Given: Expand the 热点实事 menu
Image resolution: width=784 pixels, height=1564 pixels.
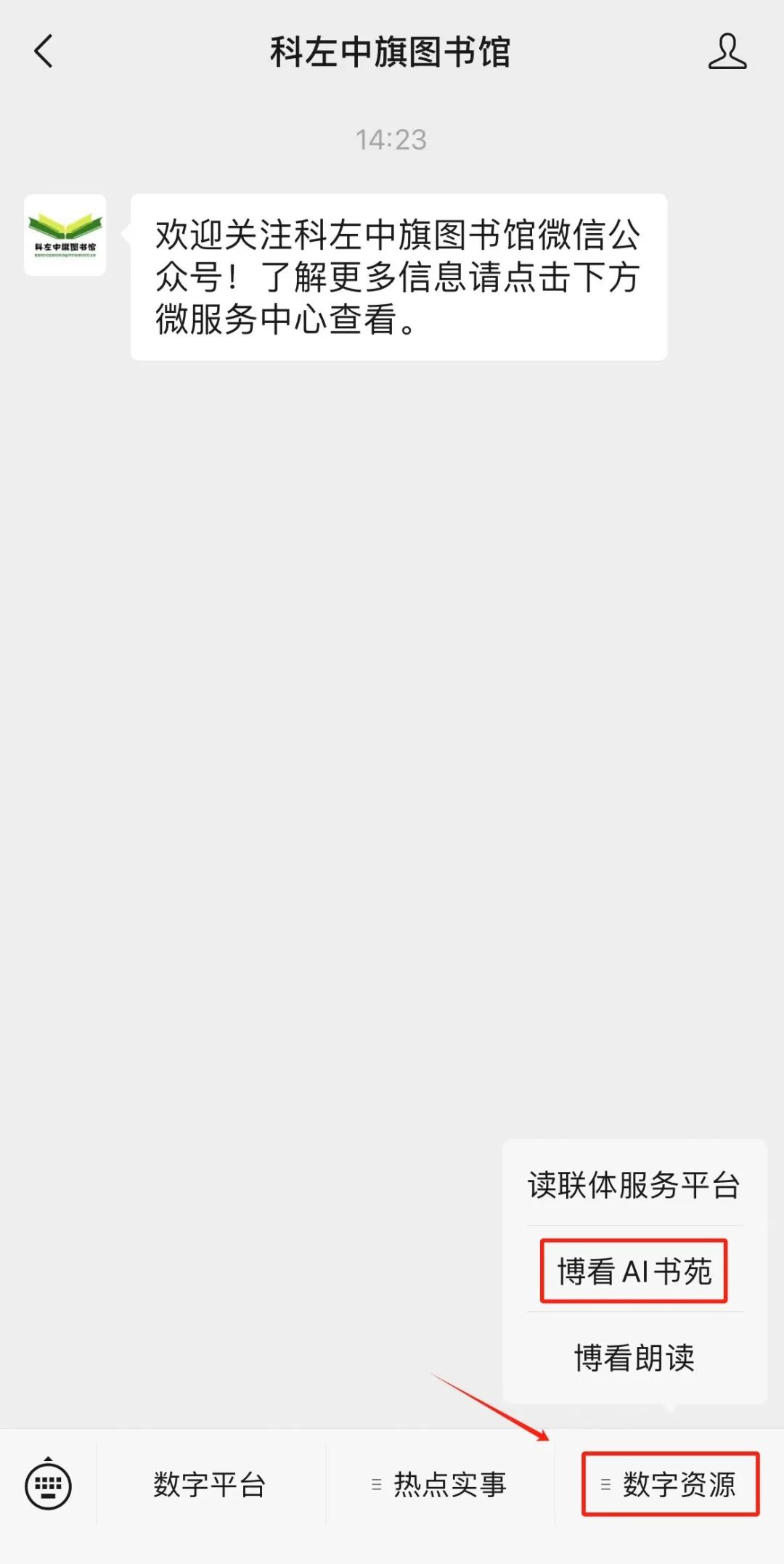Looking at the screenshot, I should pyautogui.click(x=439, y=1485).
